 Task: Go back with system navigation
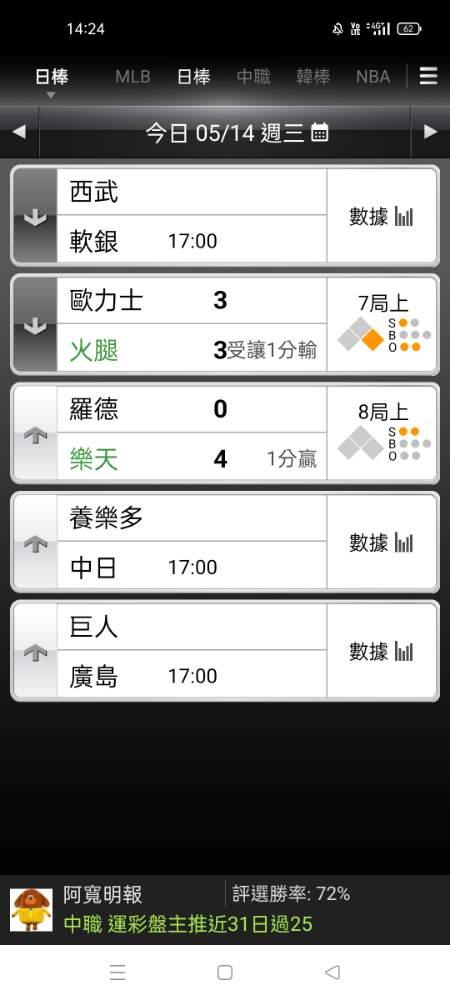click(332, 972)
